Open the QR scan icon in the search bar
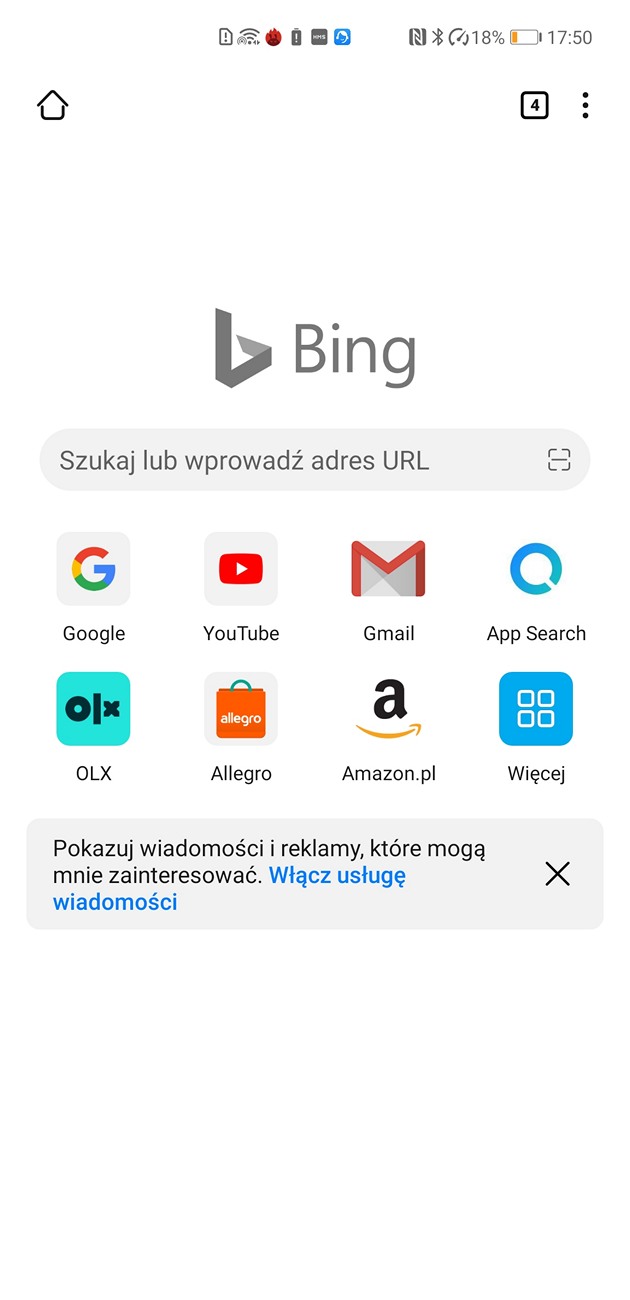Screen dimensions: 630x1300 coord(559,460)
